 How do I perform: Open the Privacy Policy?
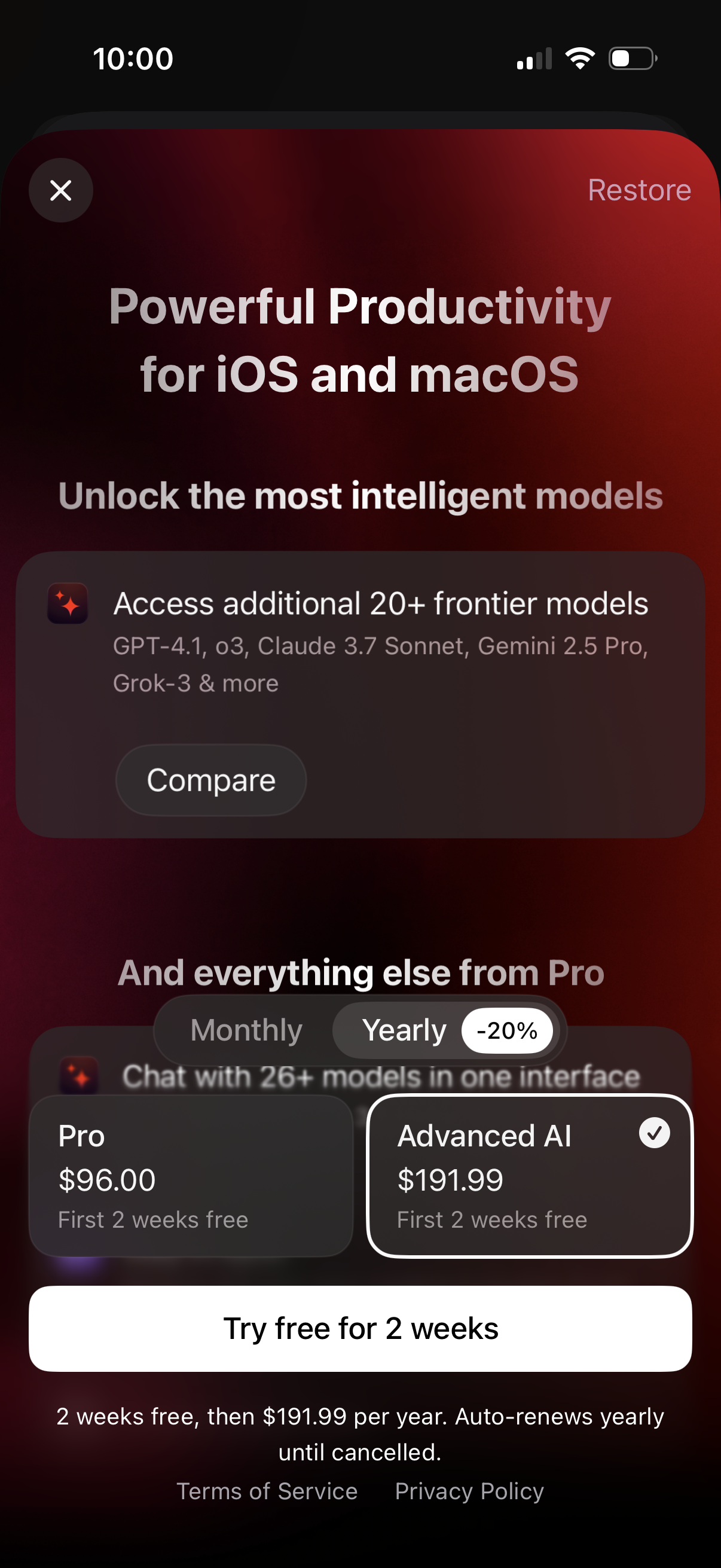[x=469, y=1491]
